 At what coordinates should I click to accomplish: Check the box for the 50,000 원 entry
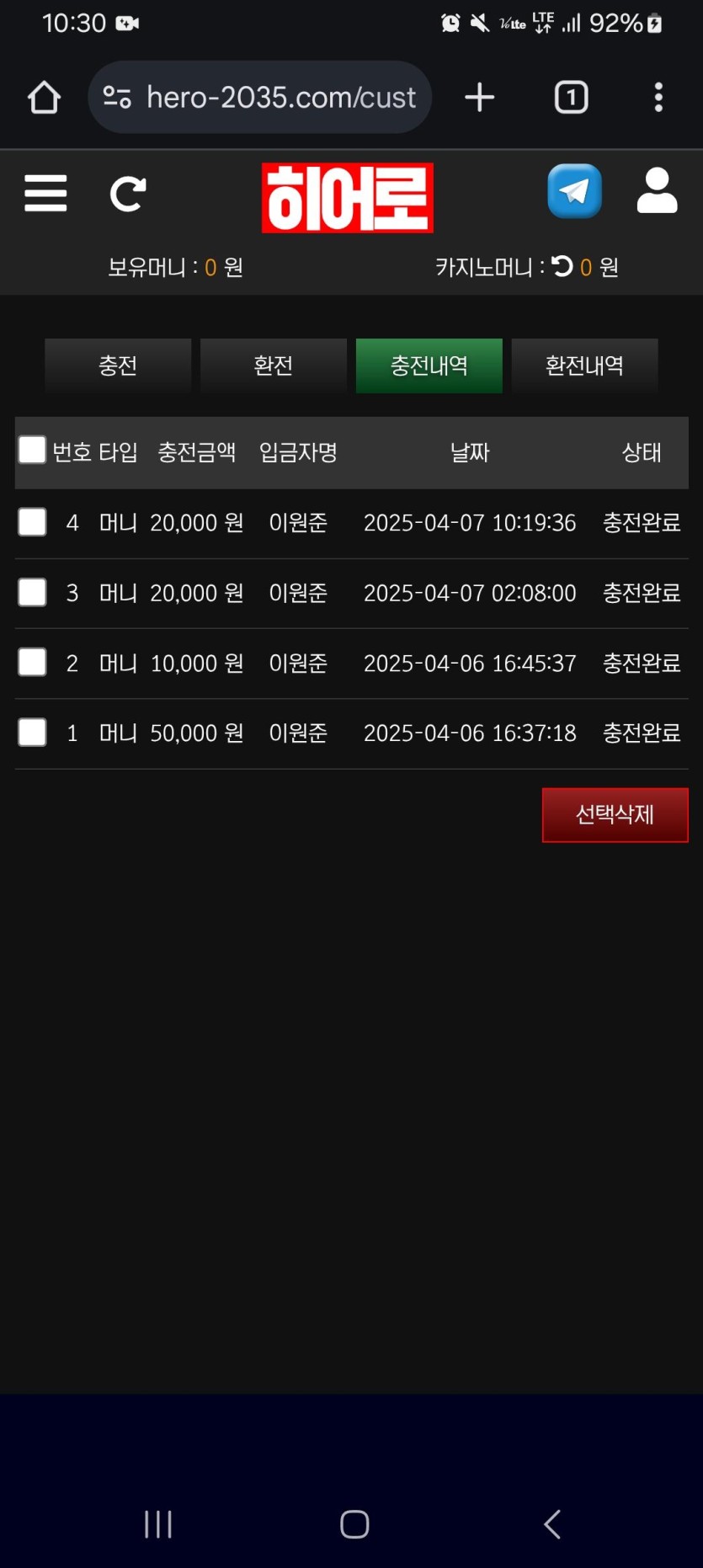click(32, 733)
